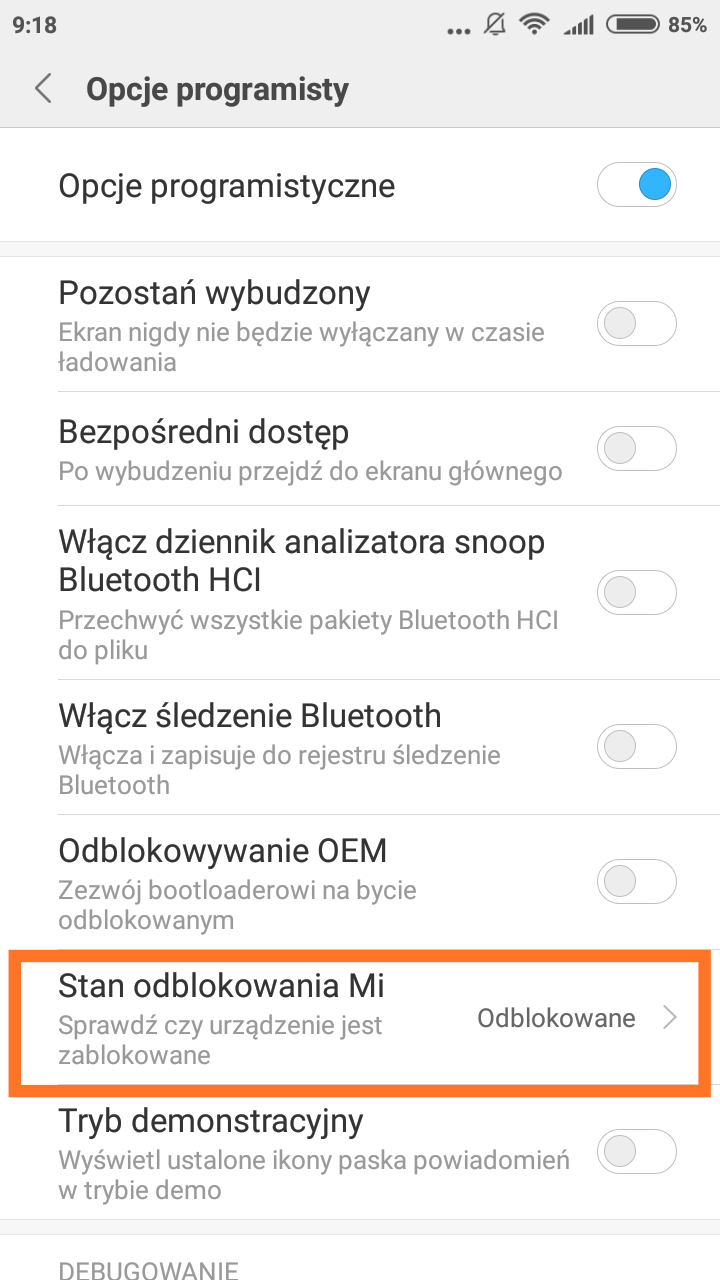Toggle Bezpośredni dostęp on
This screenshot has height=1280, width=720.
[636, 449]
